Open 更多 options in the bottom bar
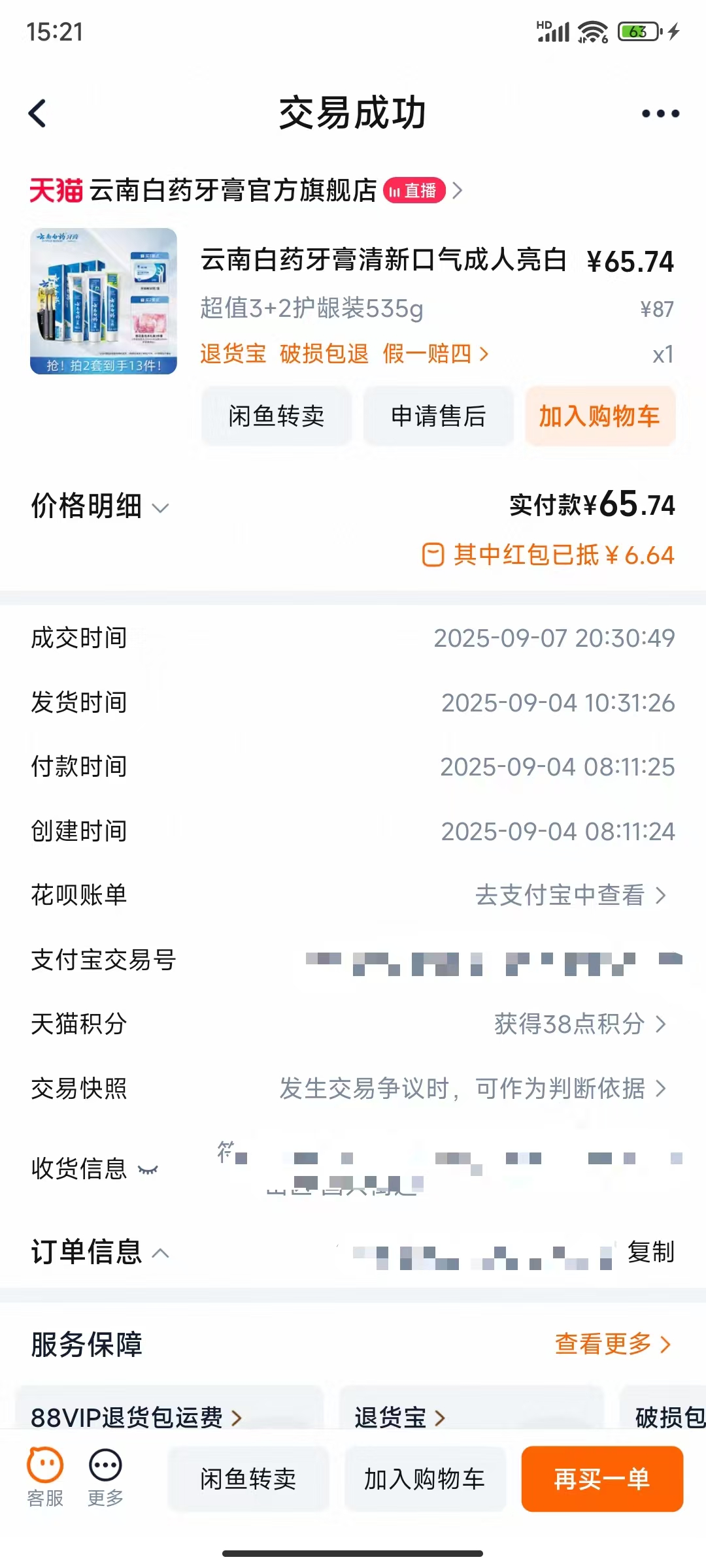Viewport: 706px width, 1568px height. click(x=105, y=1478)
